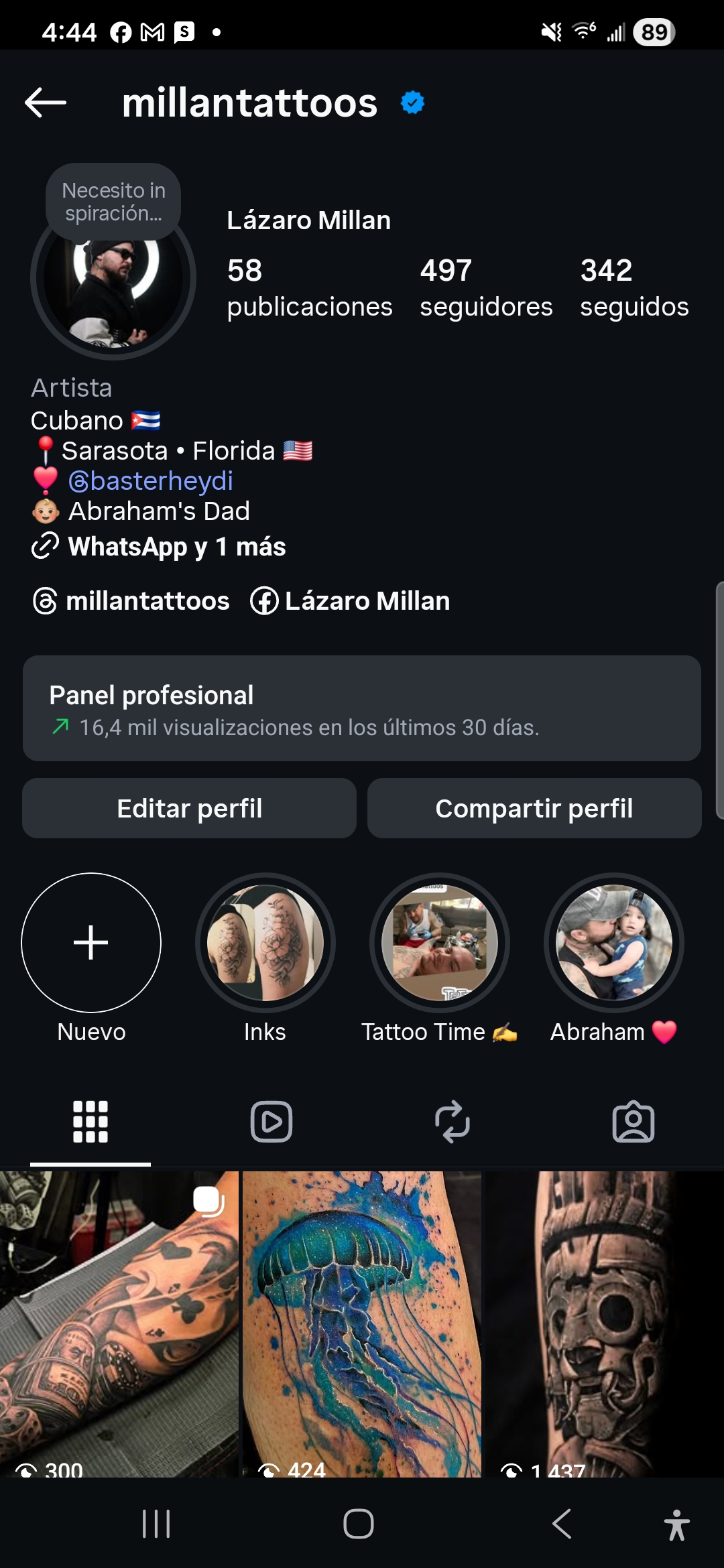View the 342 seguidos list
Viewport: 724px width, 1568px height.
pyautogui.click(x=634, y=288)
